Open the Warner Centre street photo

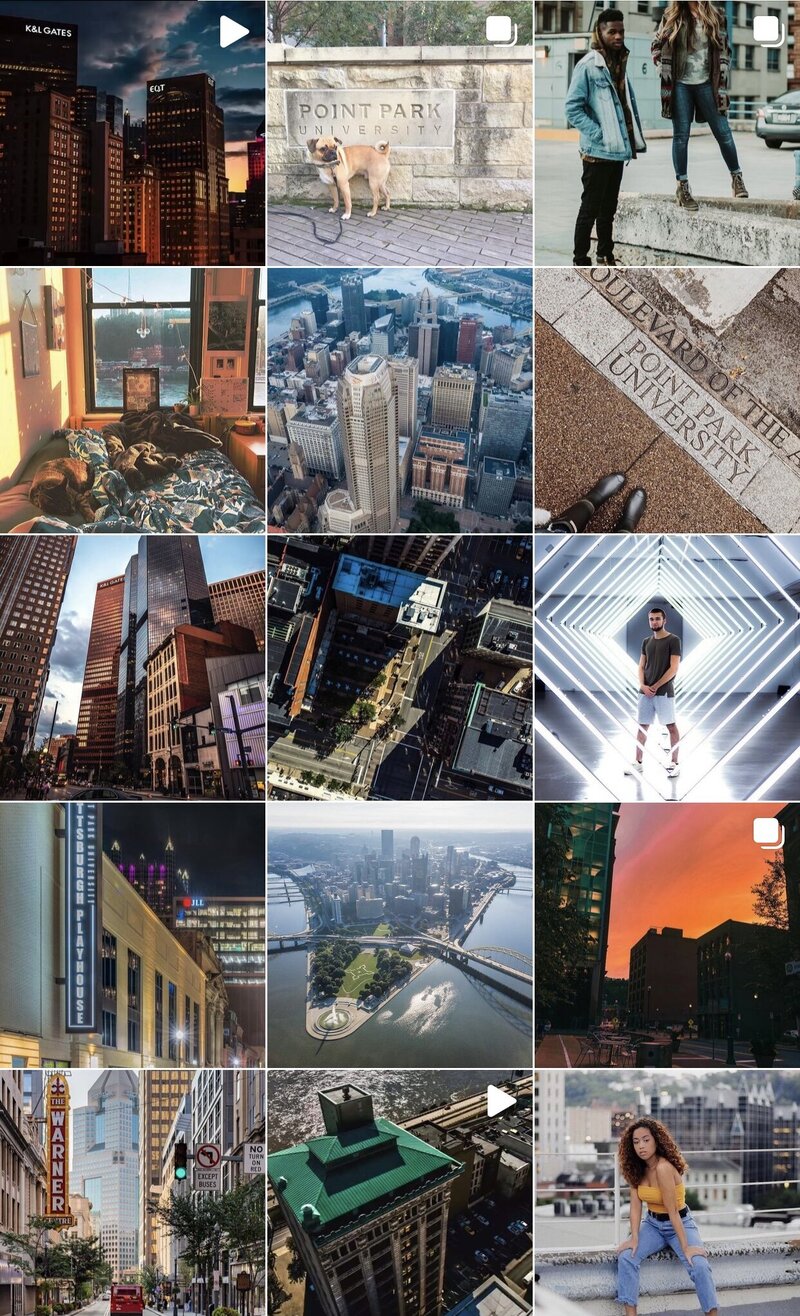(x=132, y=1192)
